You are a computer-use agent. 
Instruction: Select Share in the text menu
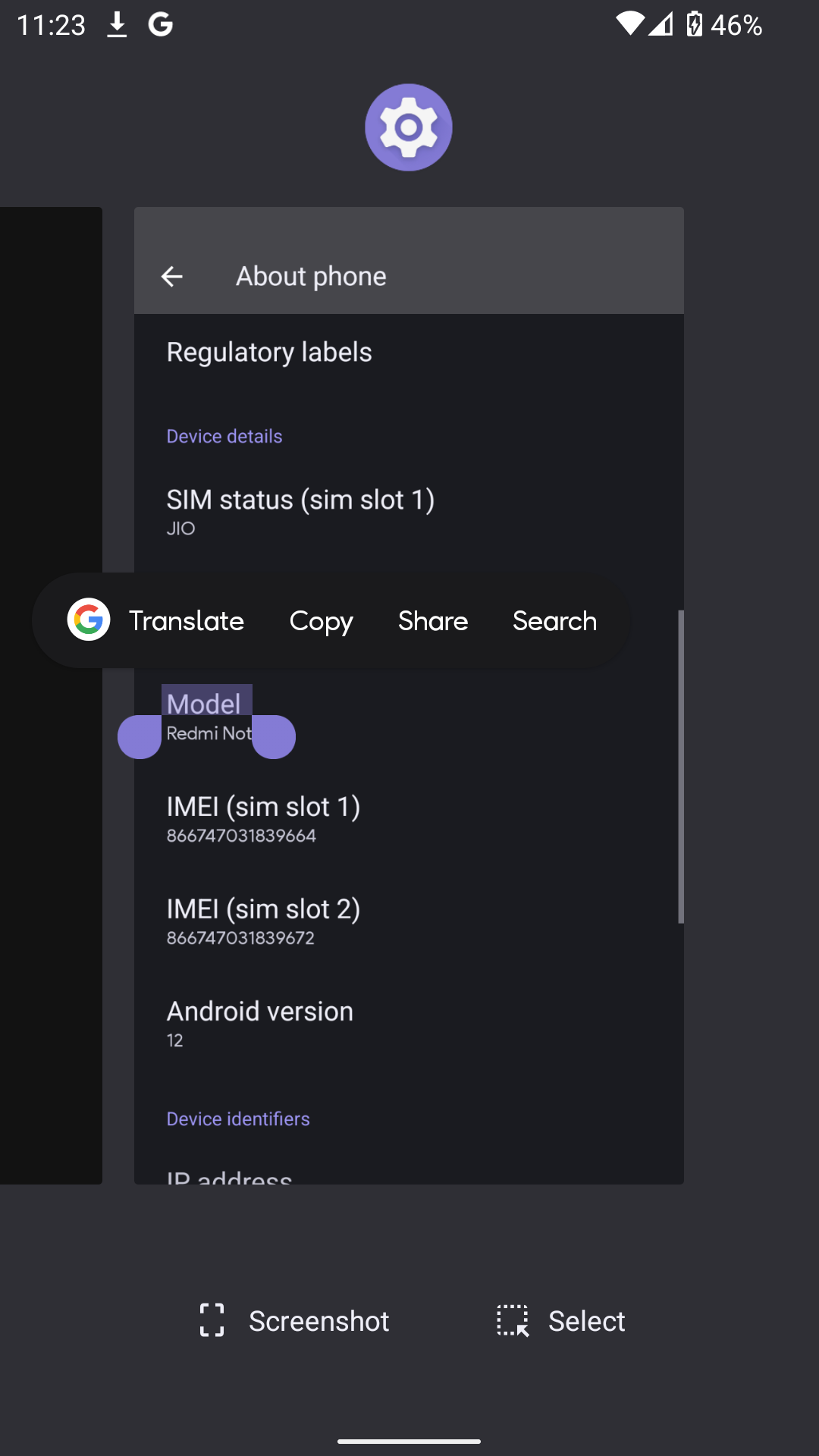[x=432, y=620]
